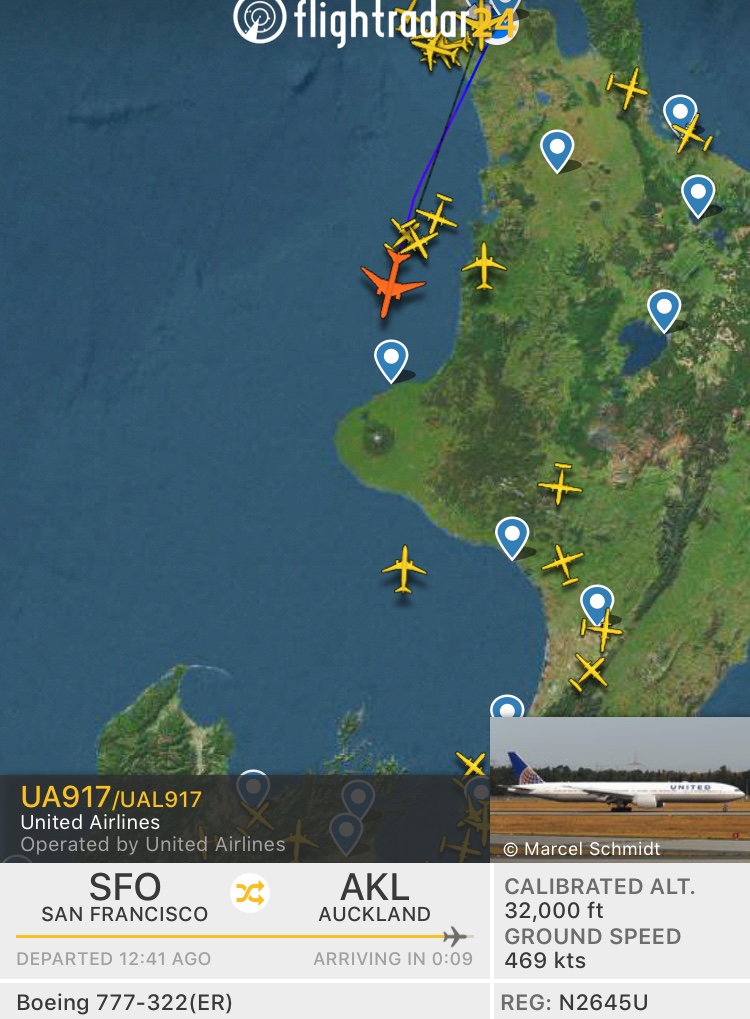Select the orange highlighted UA917 aircraft
This screenshot has width=750, height=1019.
pyautogui.click(x=391, y=284)
